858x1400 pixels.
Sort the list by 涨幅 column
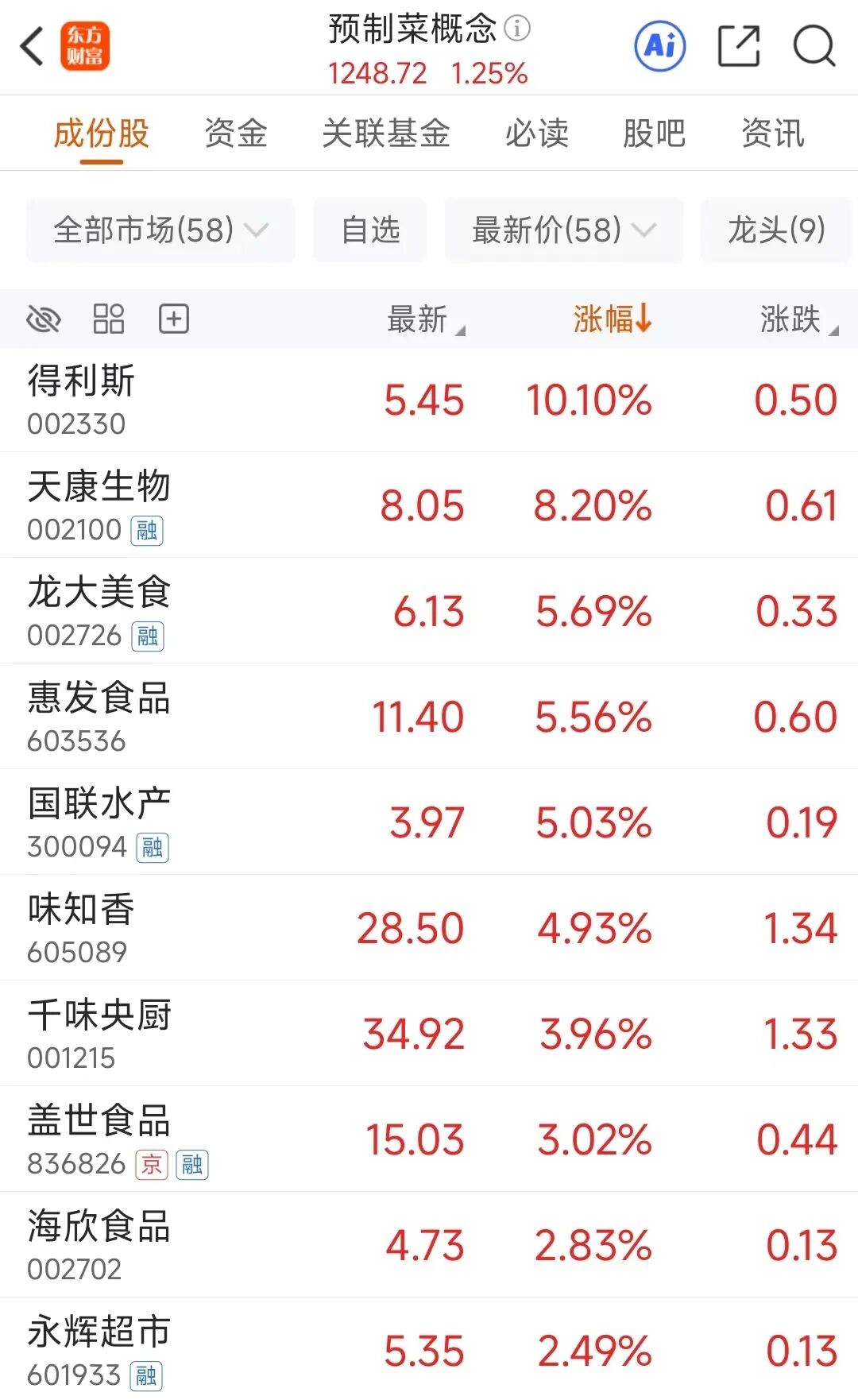click(613, 319)
